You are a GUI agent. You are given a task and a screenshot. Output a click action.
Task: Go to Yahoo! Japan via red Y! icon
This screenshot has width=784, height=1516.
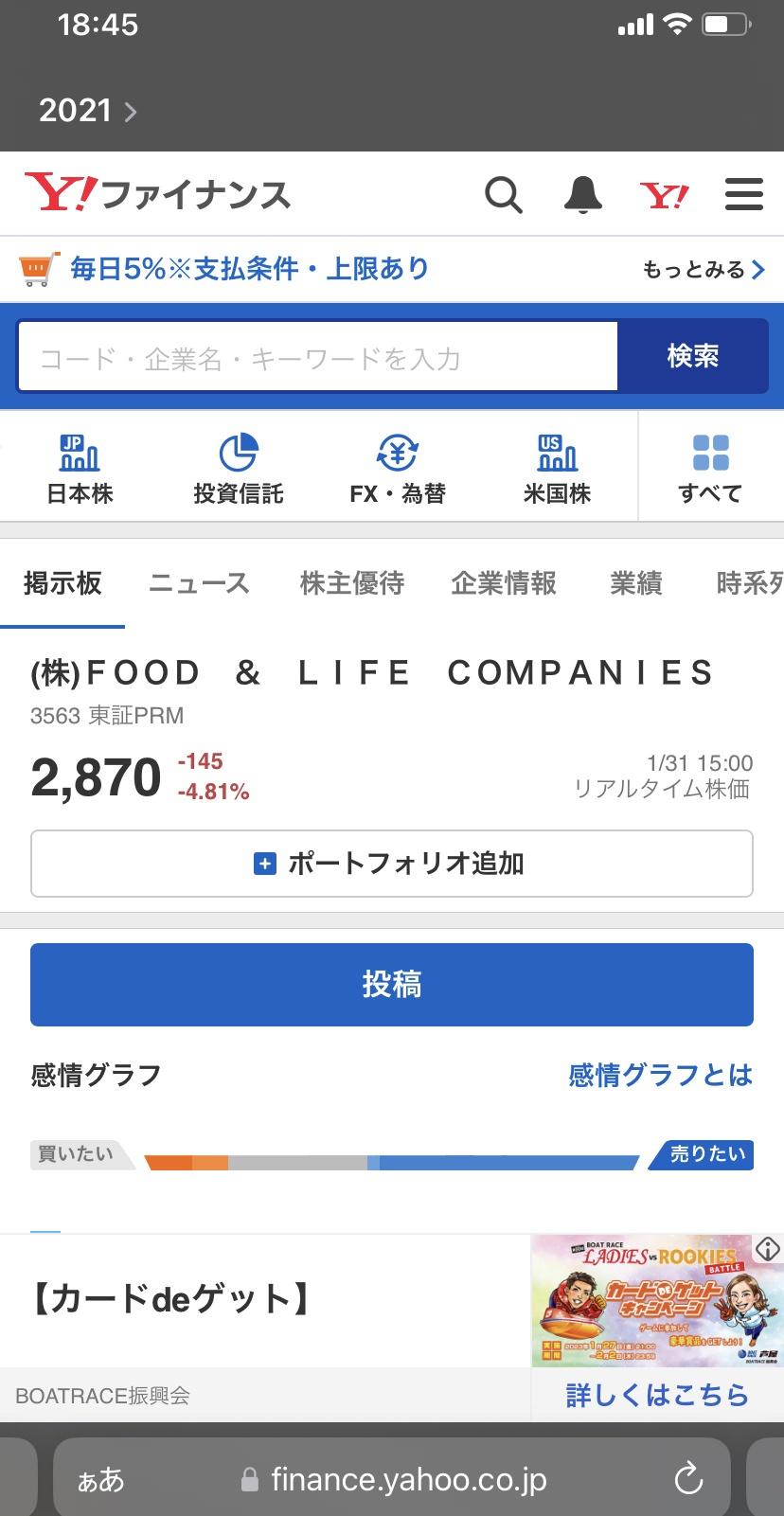tap(664, 196)
